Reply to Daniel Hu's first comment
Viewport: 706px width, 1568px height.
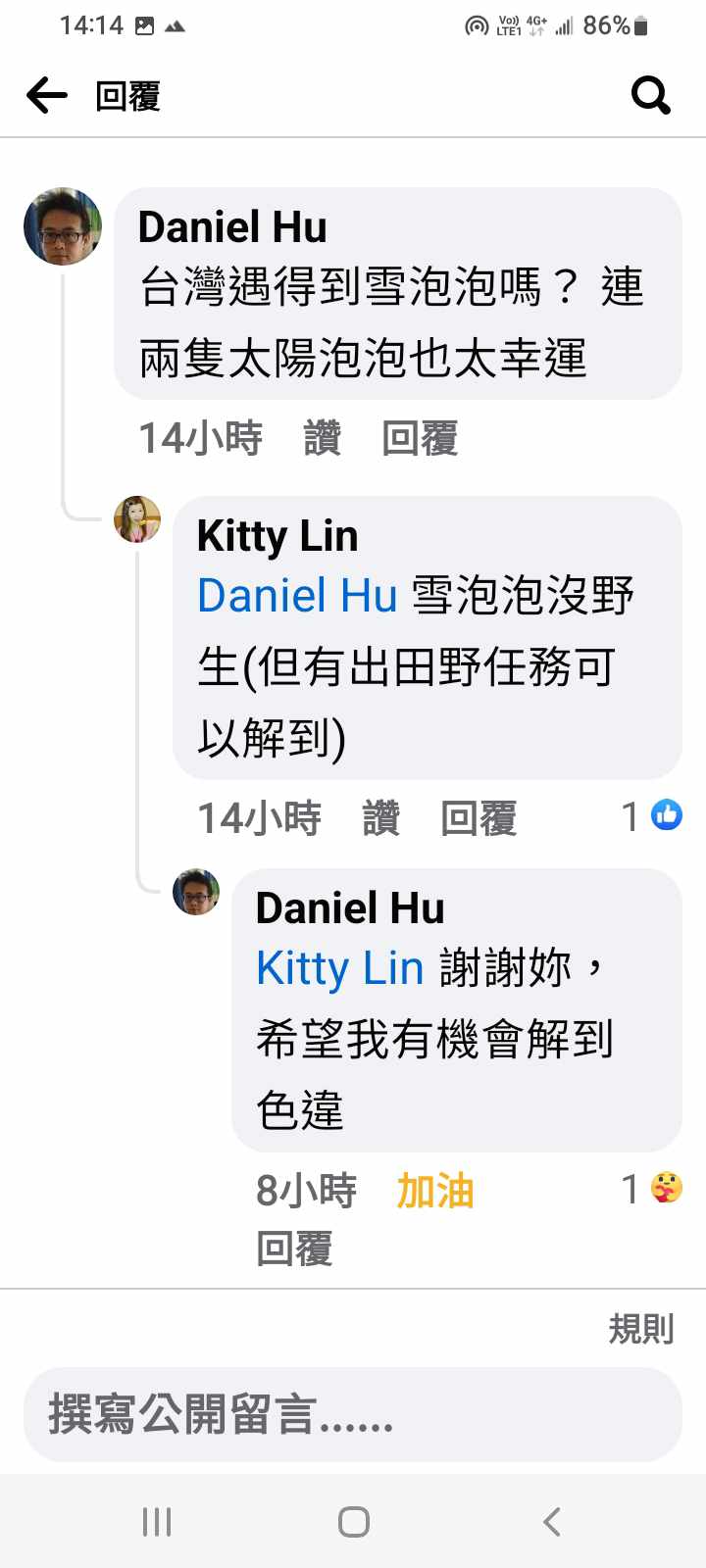tap(420, 438)
